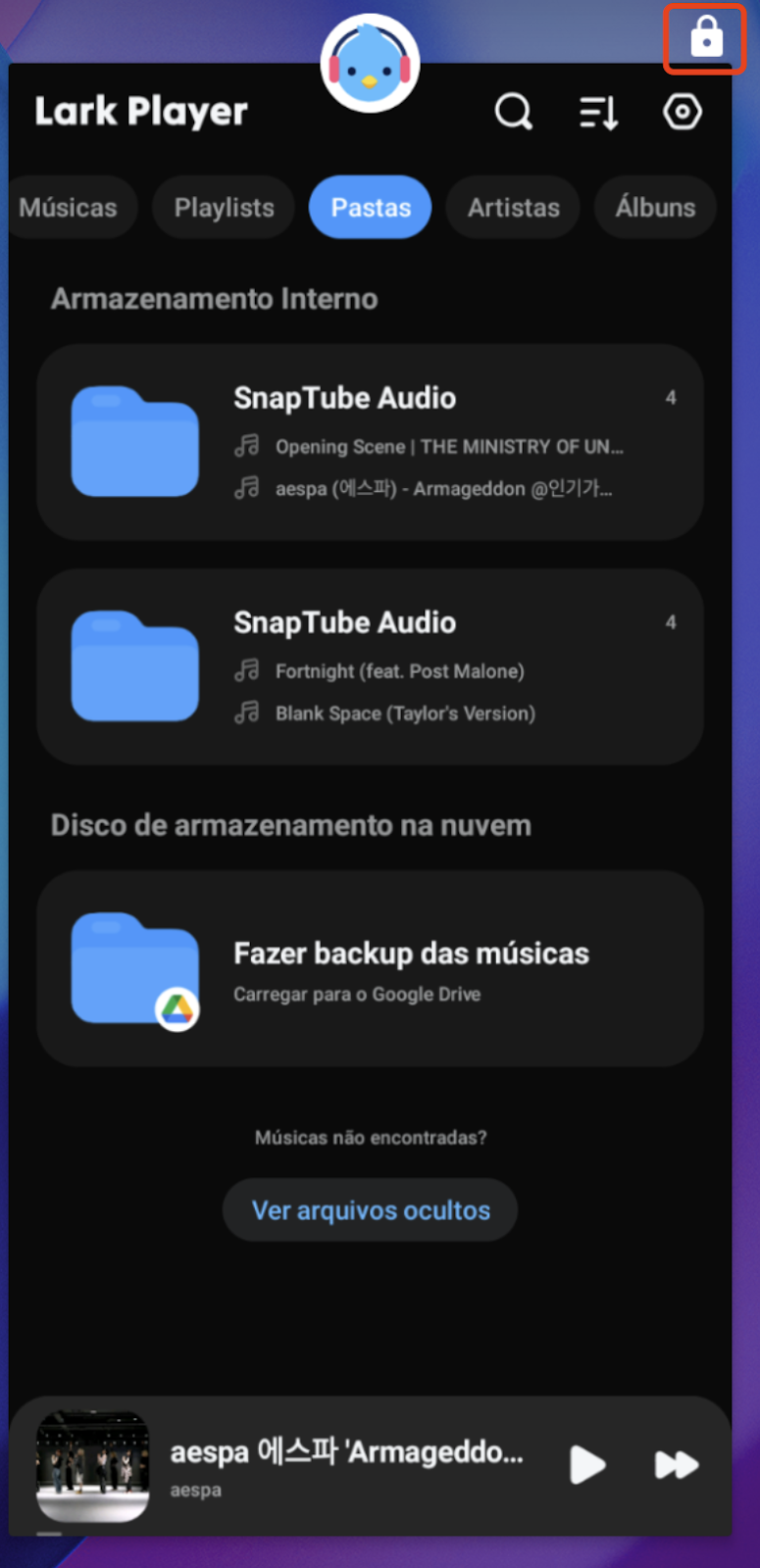Open SnapTube Audio folder with Fortnight track

coord(370,666)
